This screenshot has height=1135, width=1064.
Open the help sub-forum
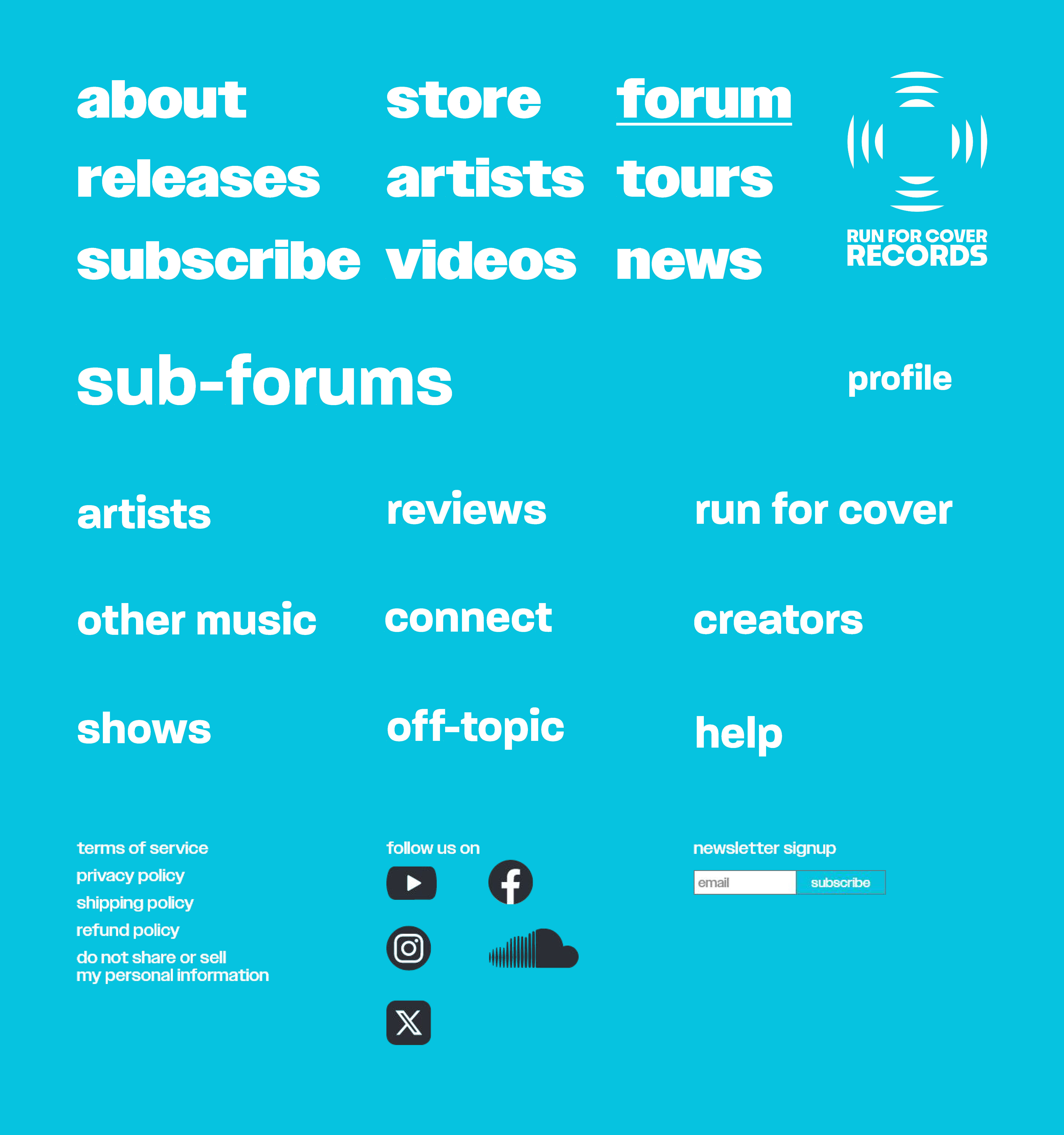[x=738, y=733]
